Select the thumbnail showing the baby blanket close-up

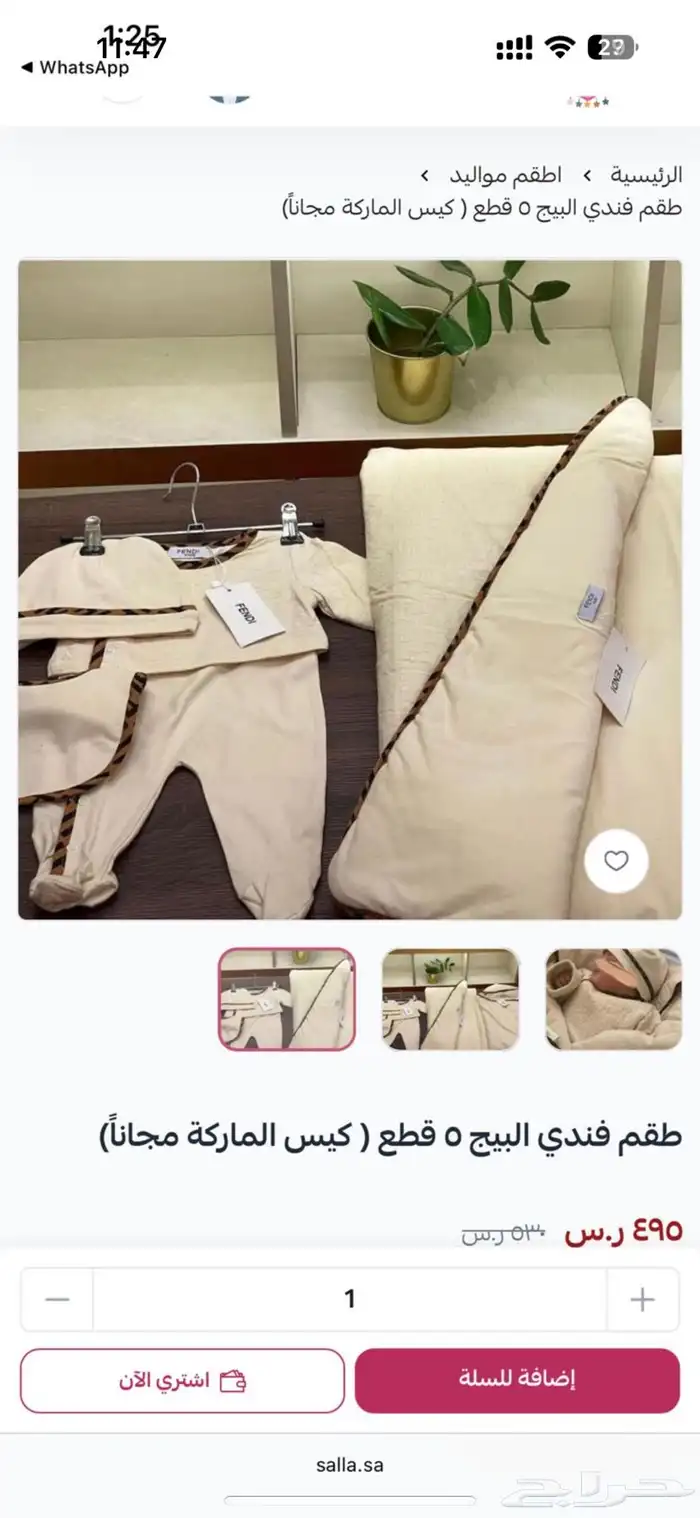[x=613, y=998]
